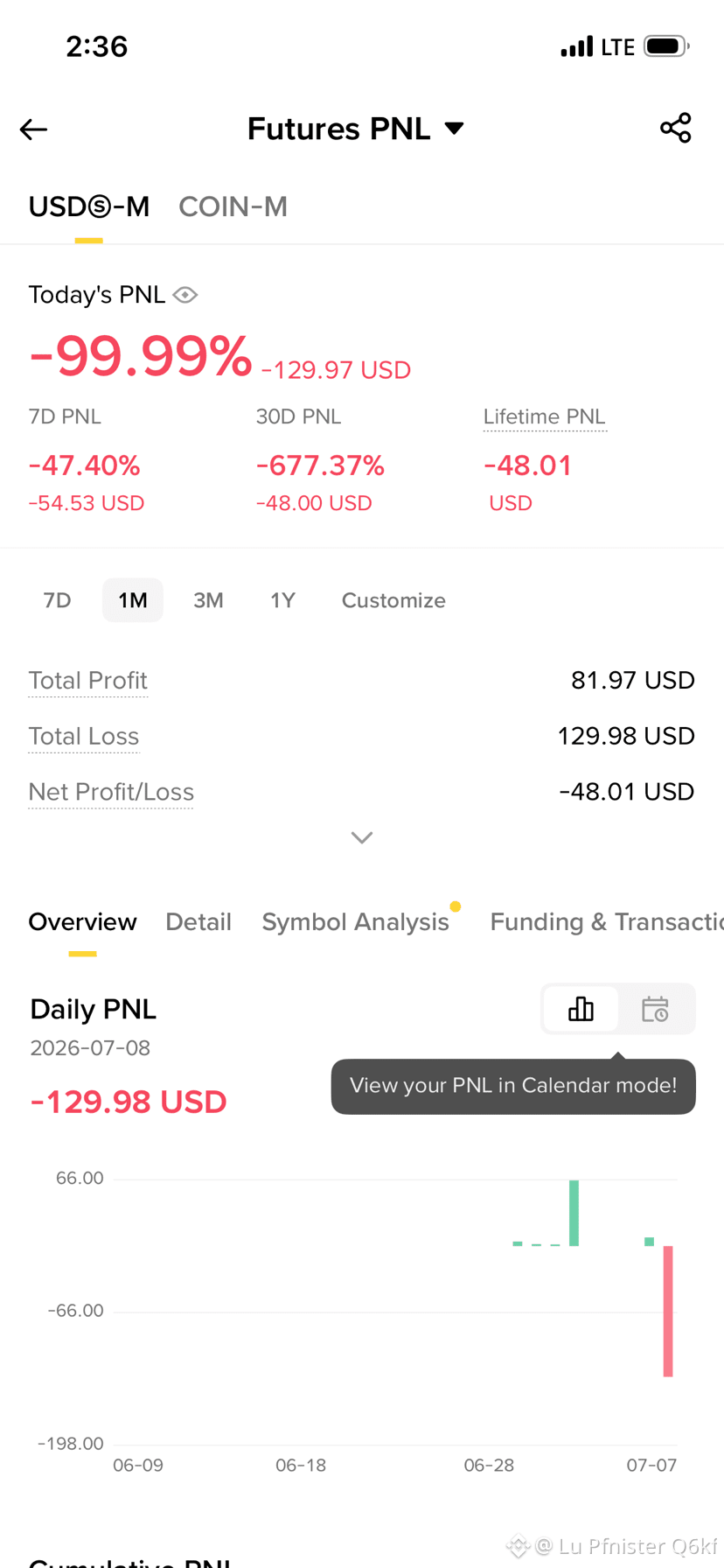Choose the 1M time range
Screen dimensions: 724x1568
133,600
